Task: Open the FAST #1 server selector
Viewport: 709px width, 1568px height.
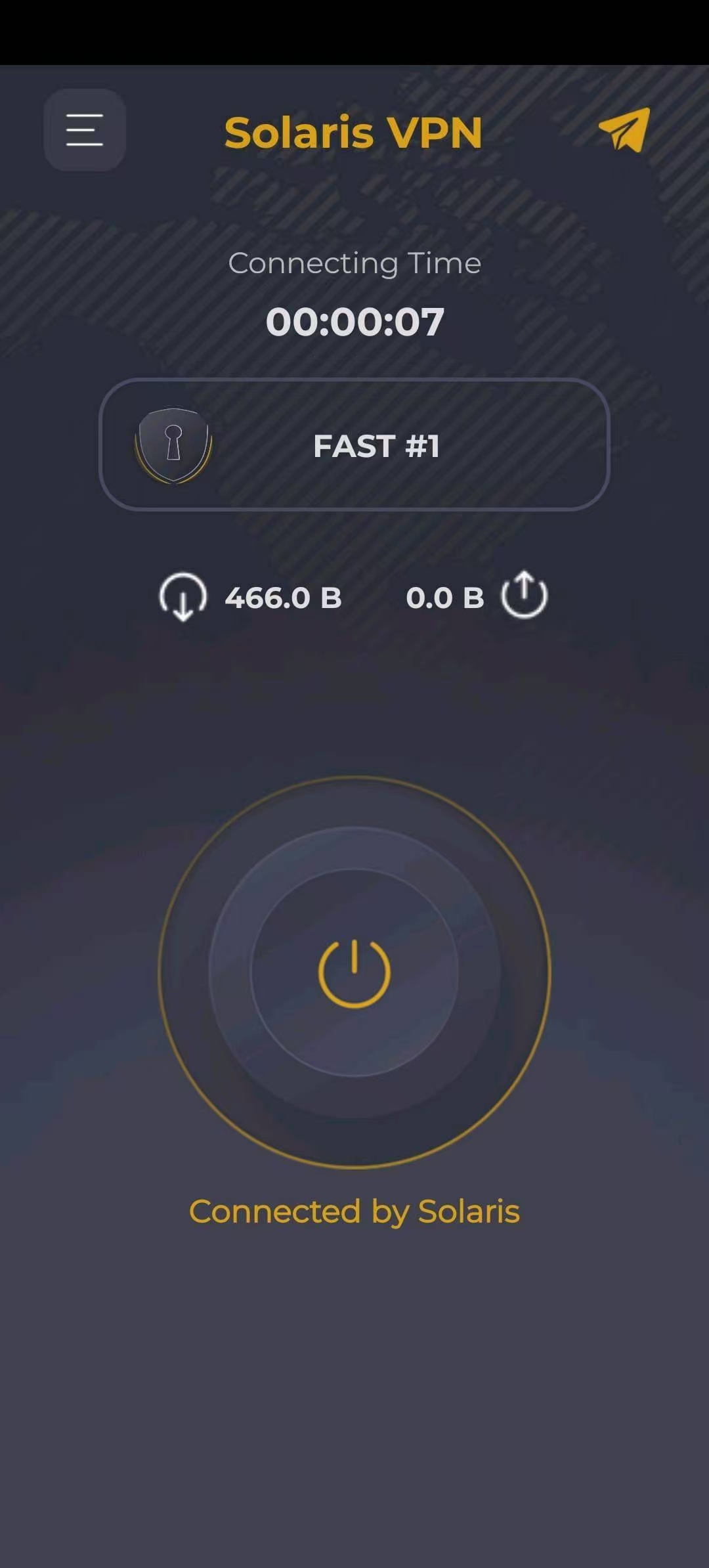Action: 354,445
